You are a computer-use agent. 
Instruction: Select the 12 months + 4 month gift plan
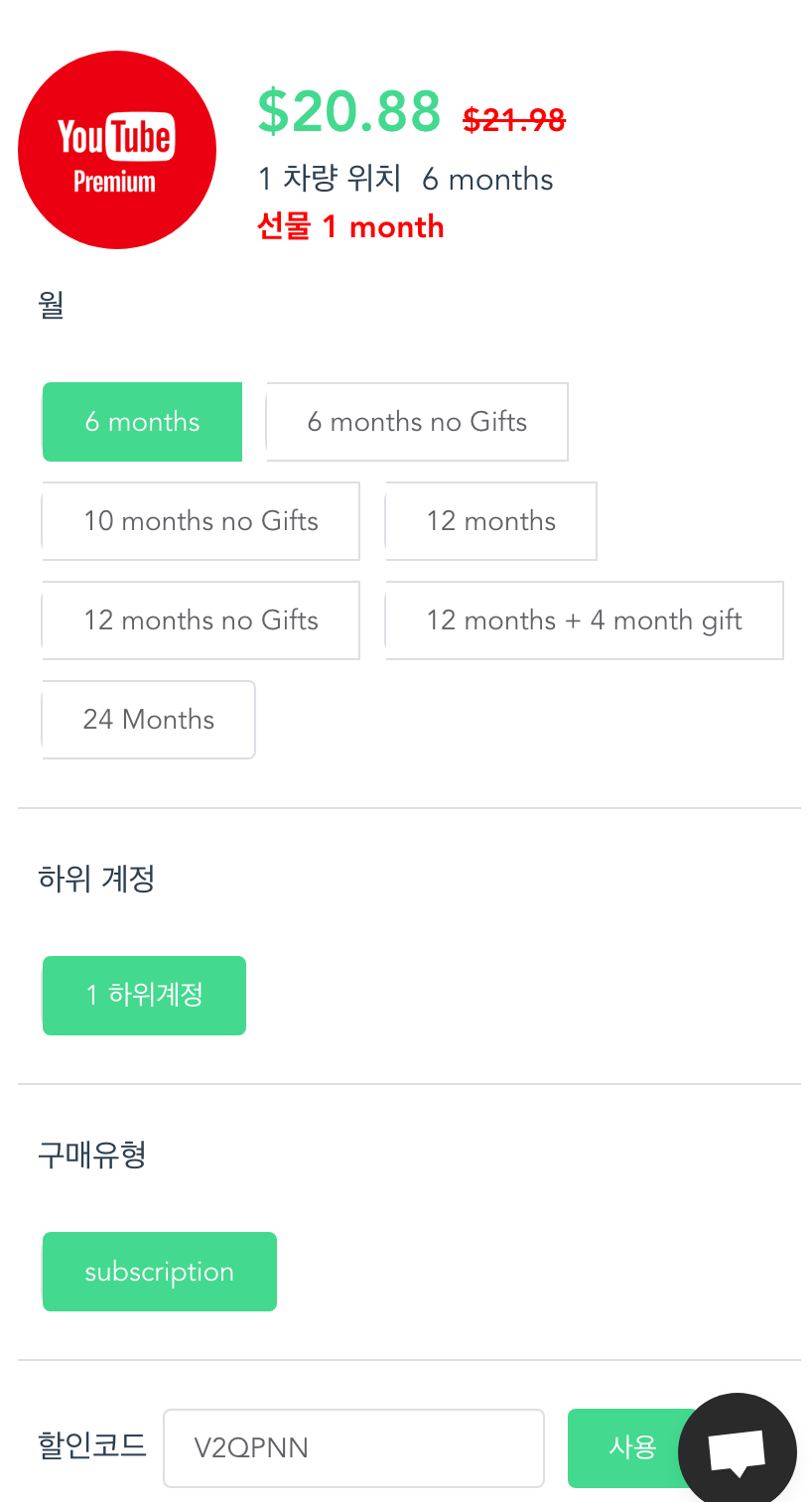click(x=584, y=620)
